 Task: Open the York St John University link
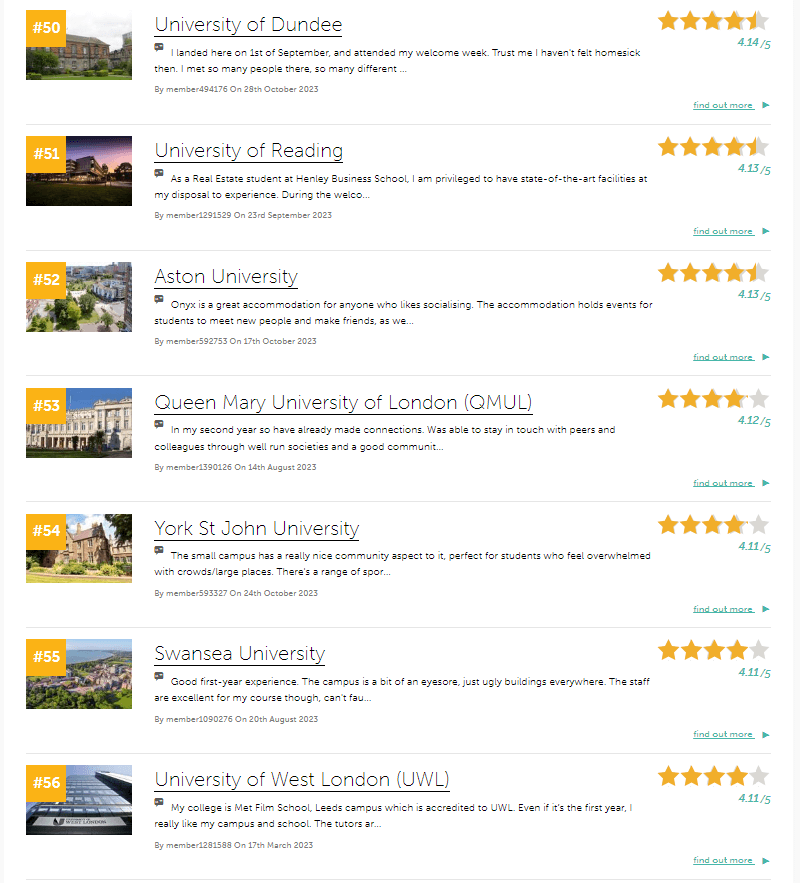click(256, 528)
